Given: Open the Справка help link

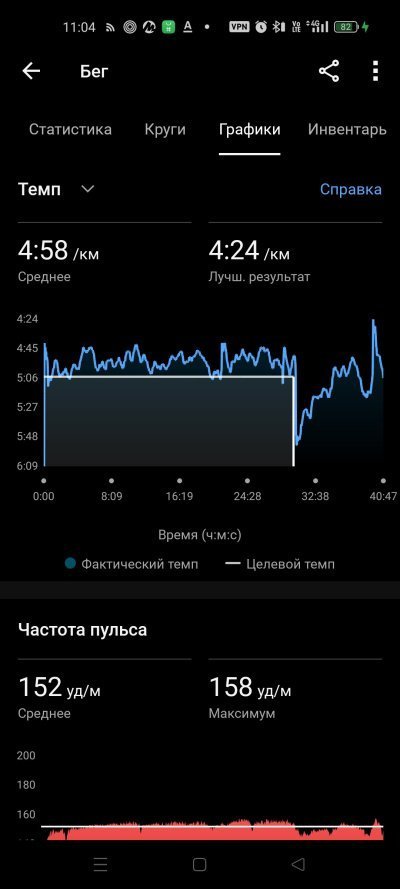Looking at the screenshot, I should (351, 189).
